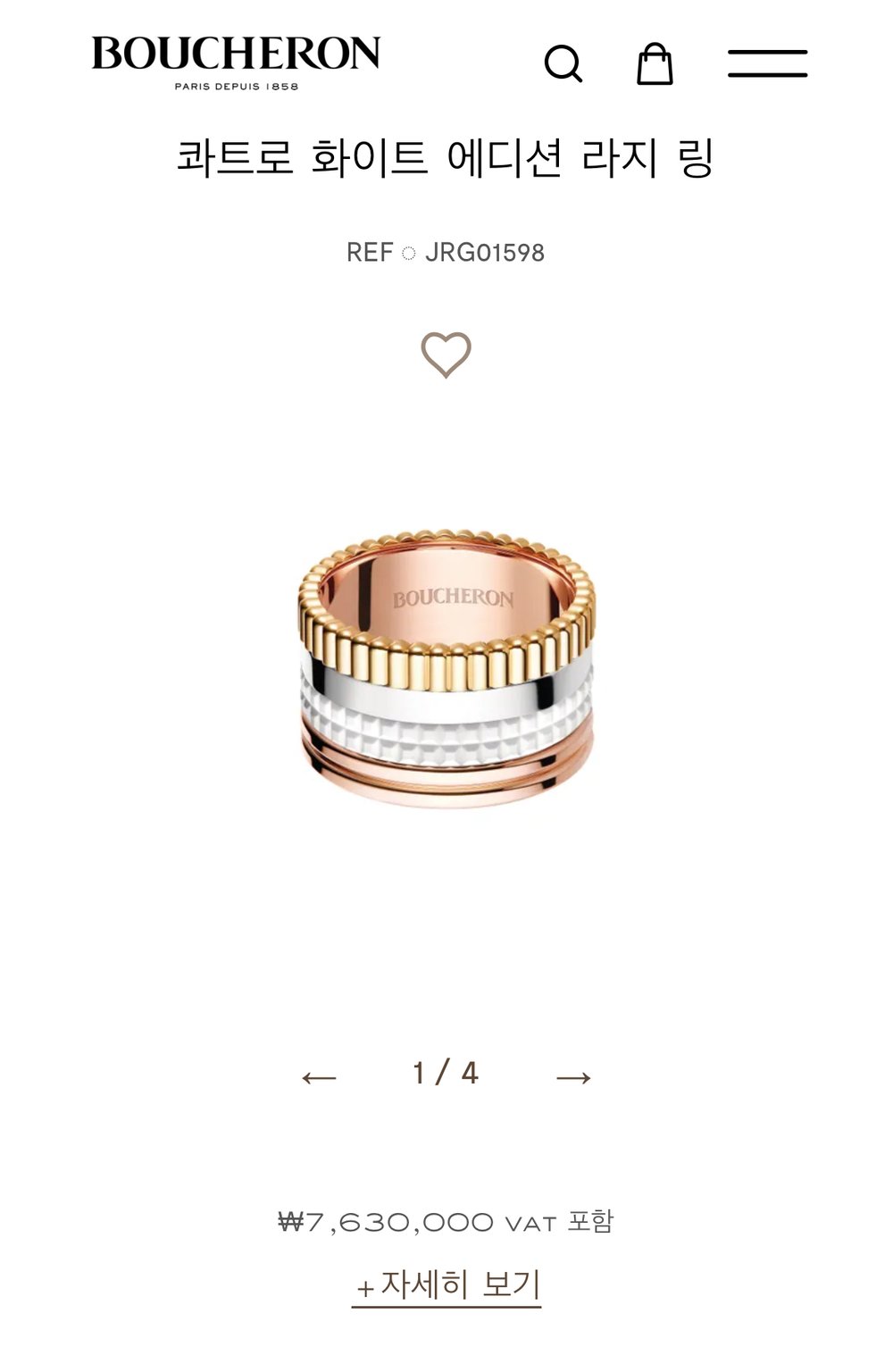Open the hamburger menu
This screenshot has width=893, height=1372.
pyautogui.click(x=767, y=63)
